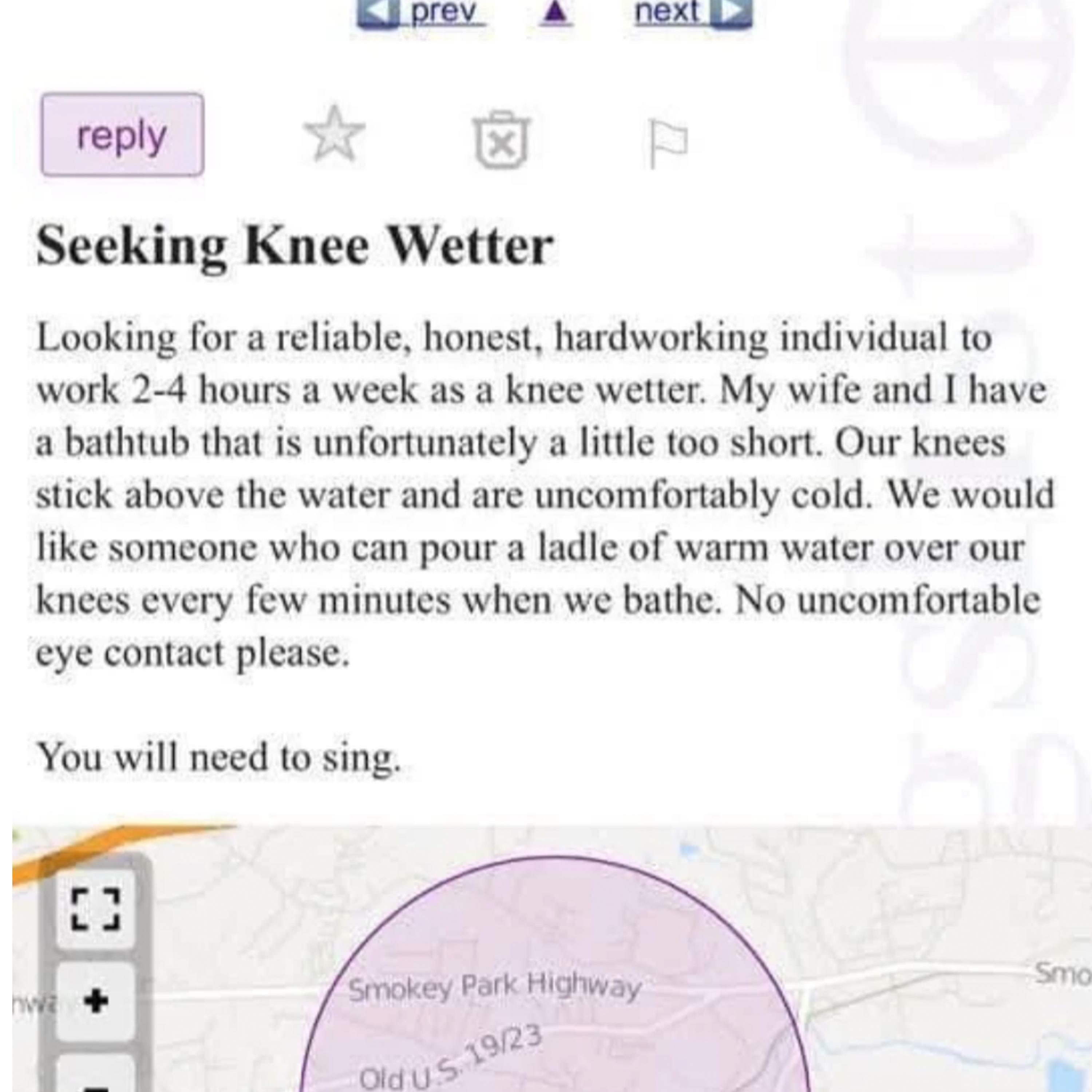Reply to the Knee Wetter posting

click(x=122, y=135)
